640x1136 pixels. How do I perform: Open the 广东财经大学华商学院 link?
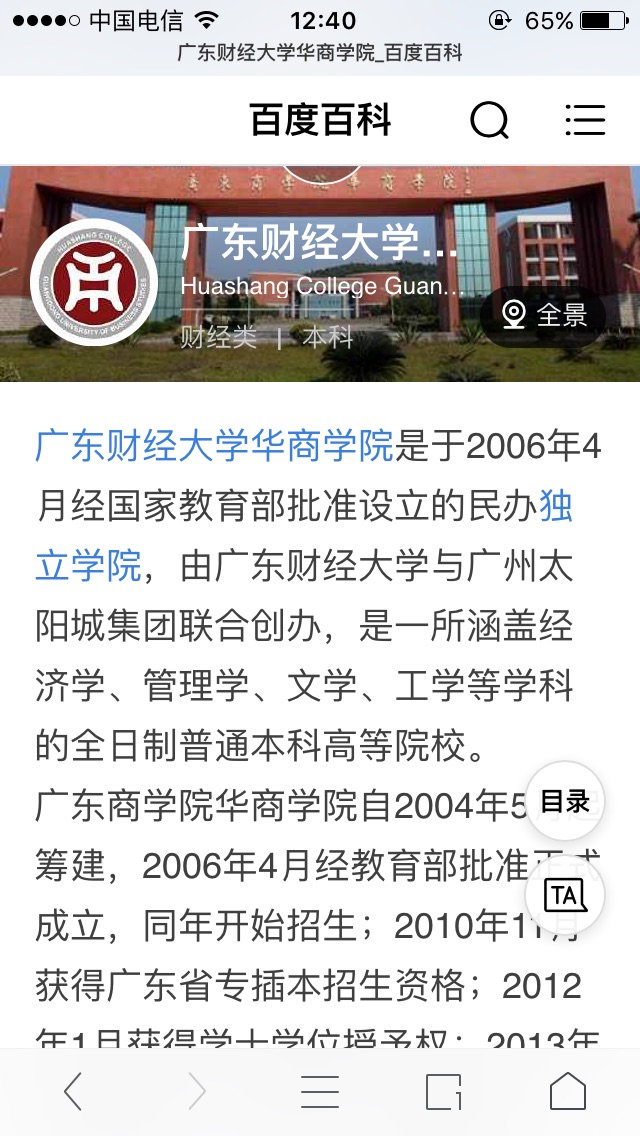click(x=214, y=447)
